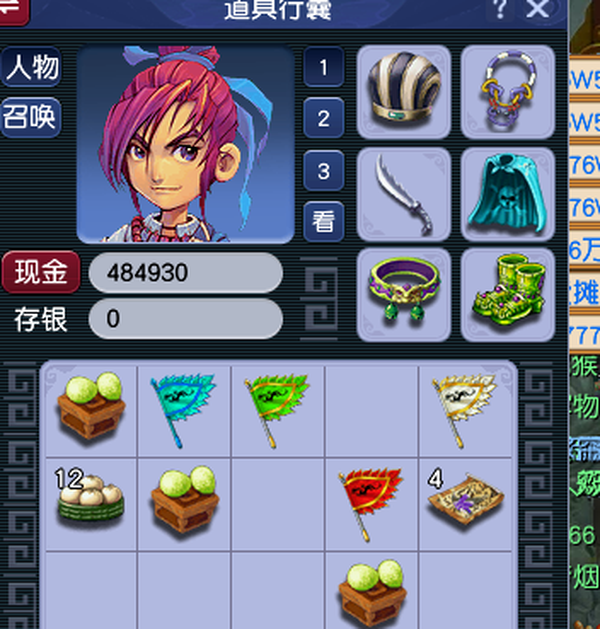Select equipment set 1

coord(324,67)
